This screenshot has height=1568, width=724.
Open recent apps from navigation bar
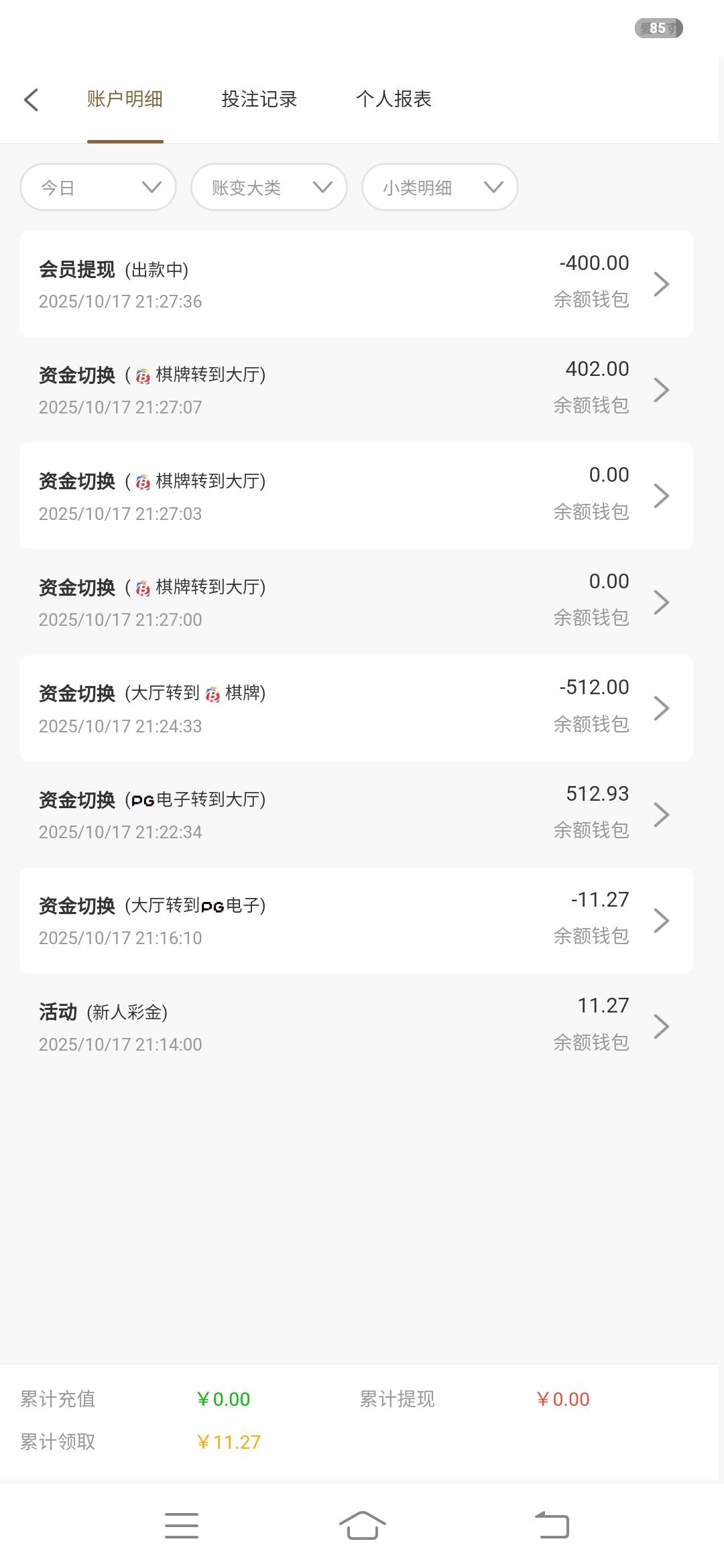pos(181,1525)
